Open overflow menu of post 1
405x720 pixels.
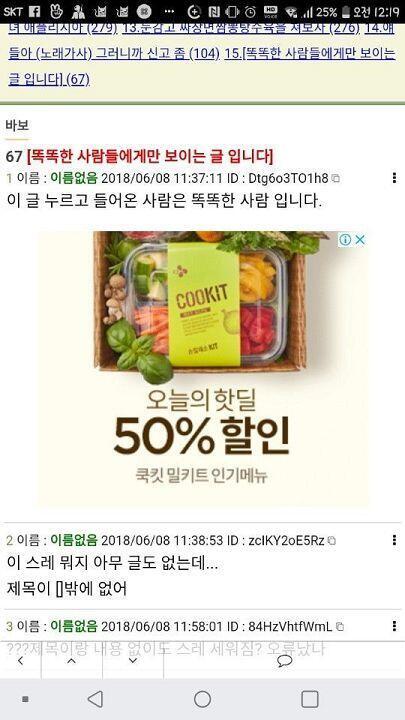(x=394, y=178)
